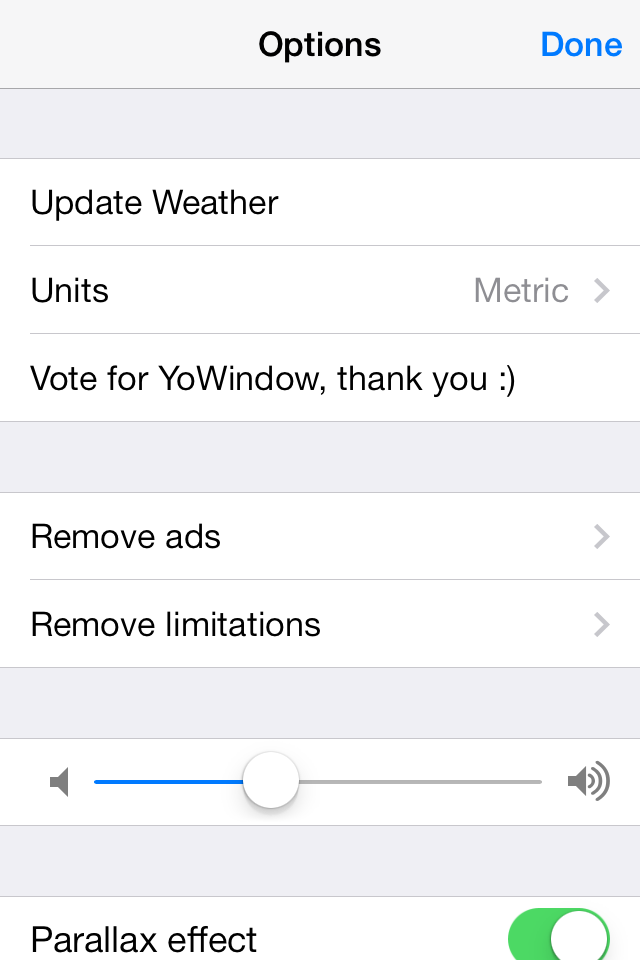Screen dimensions: 640x960
Task: Tap Done to close Options
Action: click(581, 45)
